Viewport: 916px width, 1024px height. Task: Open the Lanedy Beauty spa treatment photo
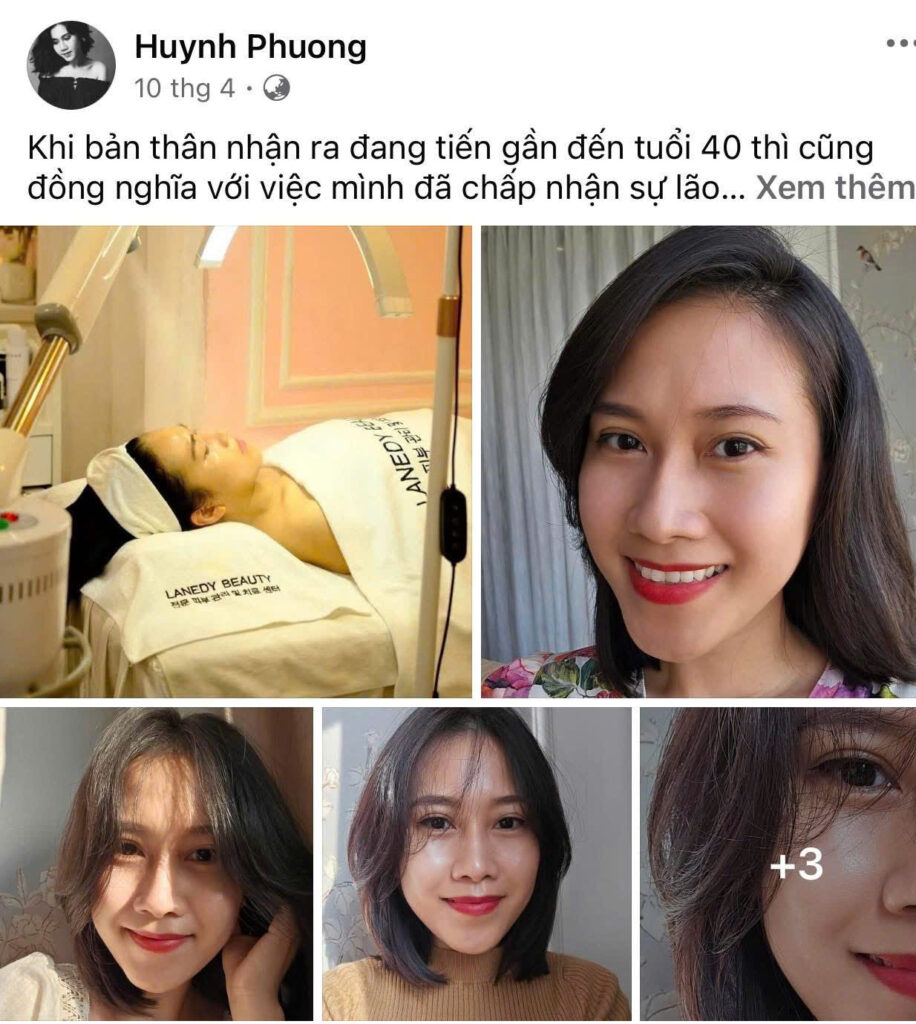point(236,461)
